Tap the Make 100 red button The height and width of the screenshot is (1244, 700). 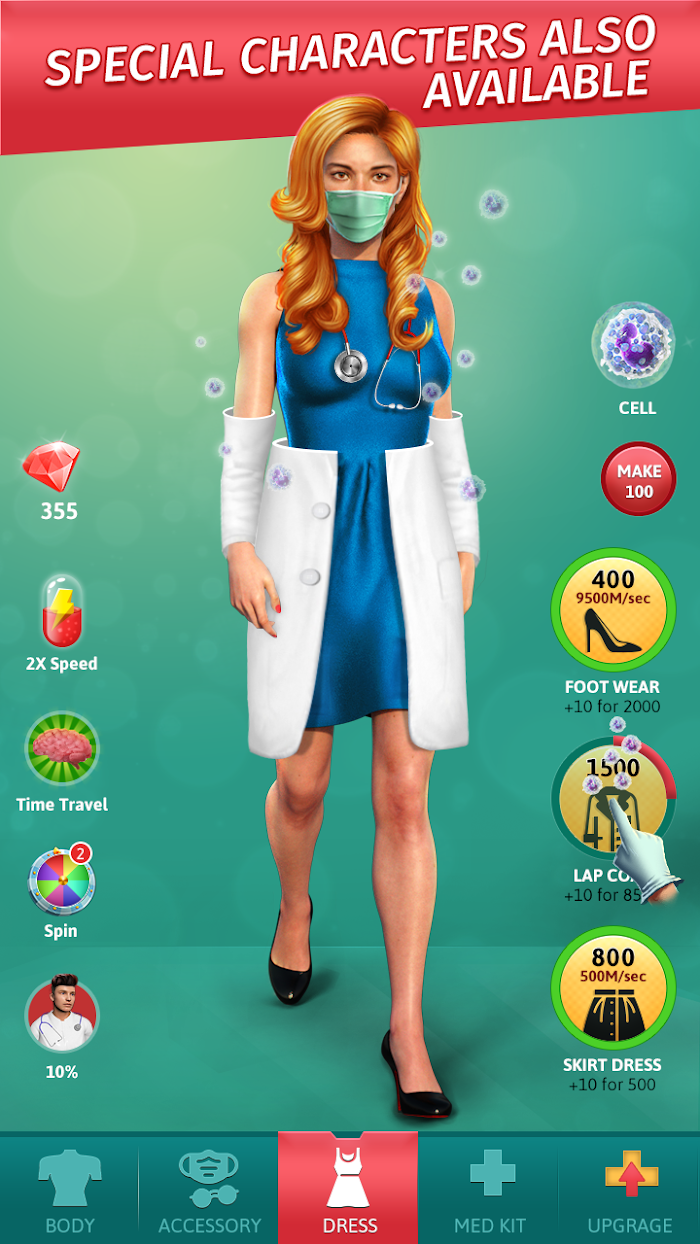pos(638,481)
